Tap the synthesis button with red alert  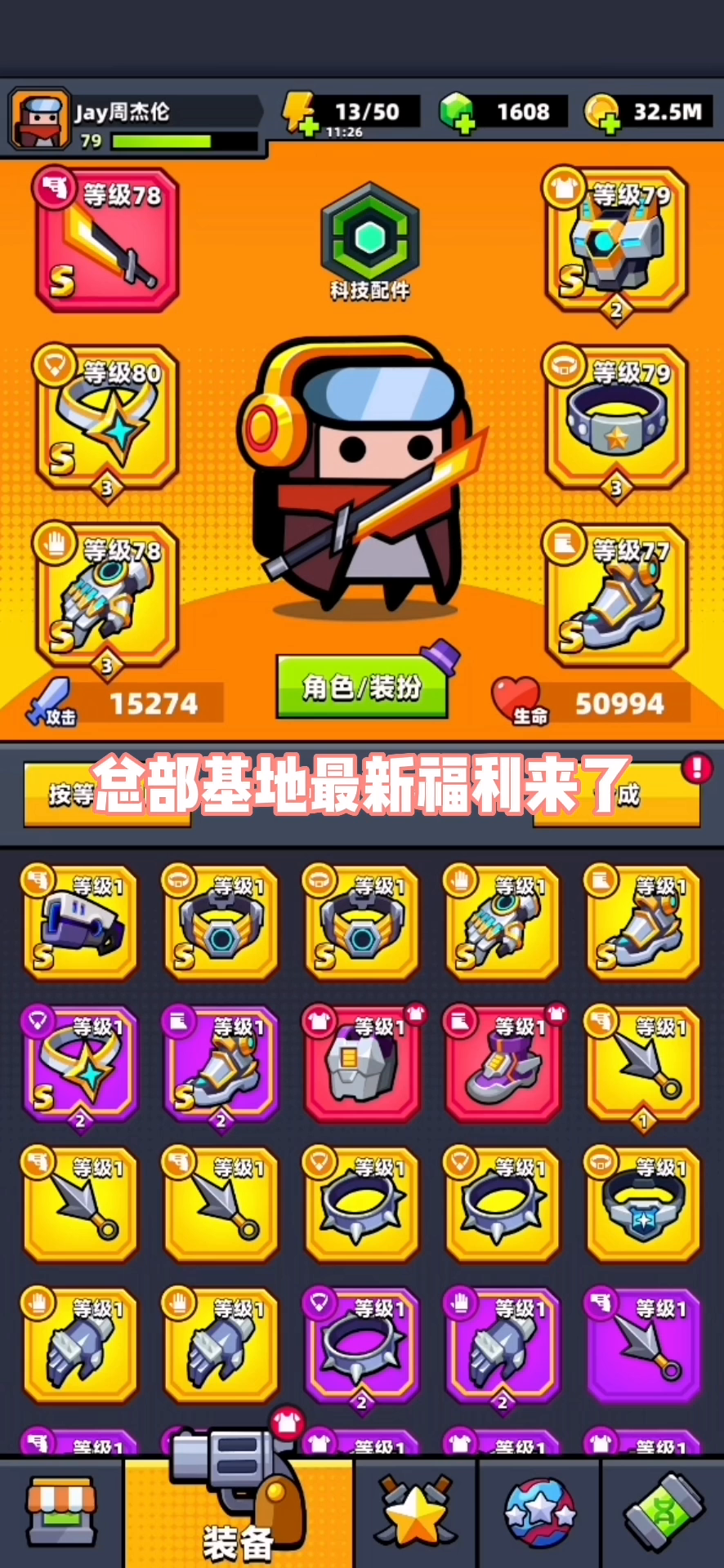617,794
